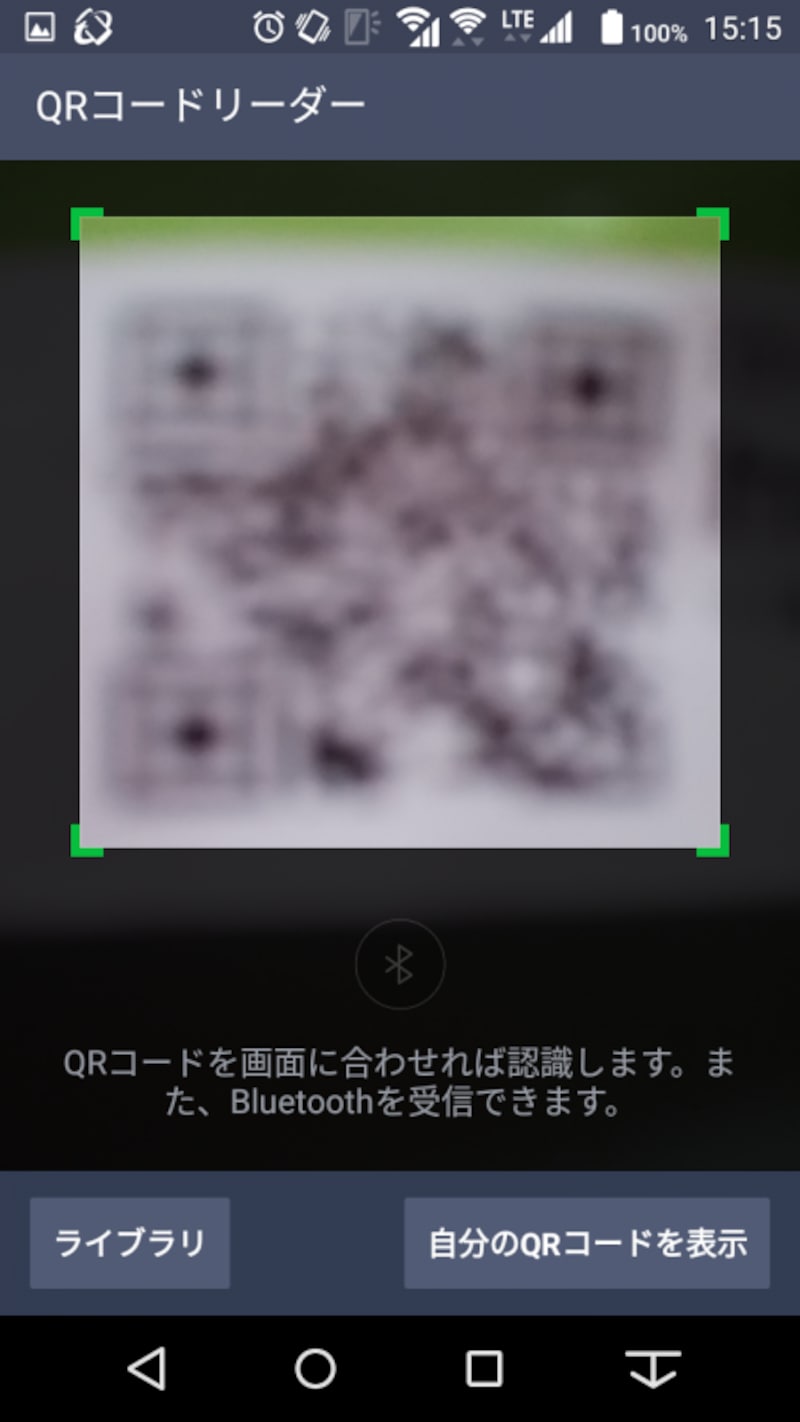Tap the Home navigation circle

pos(315,1367)
